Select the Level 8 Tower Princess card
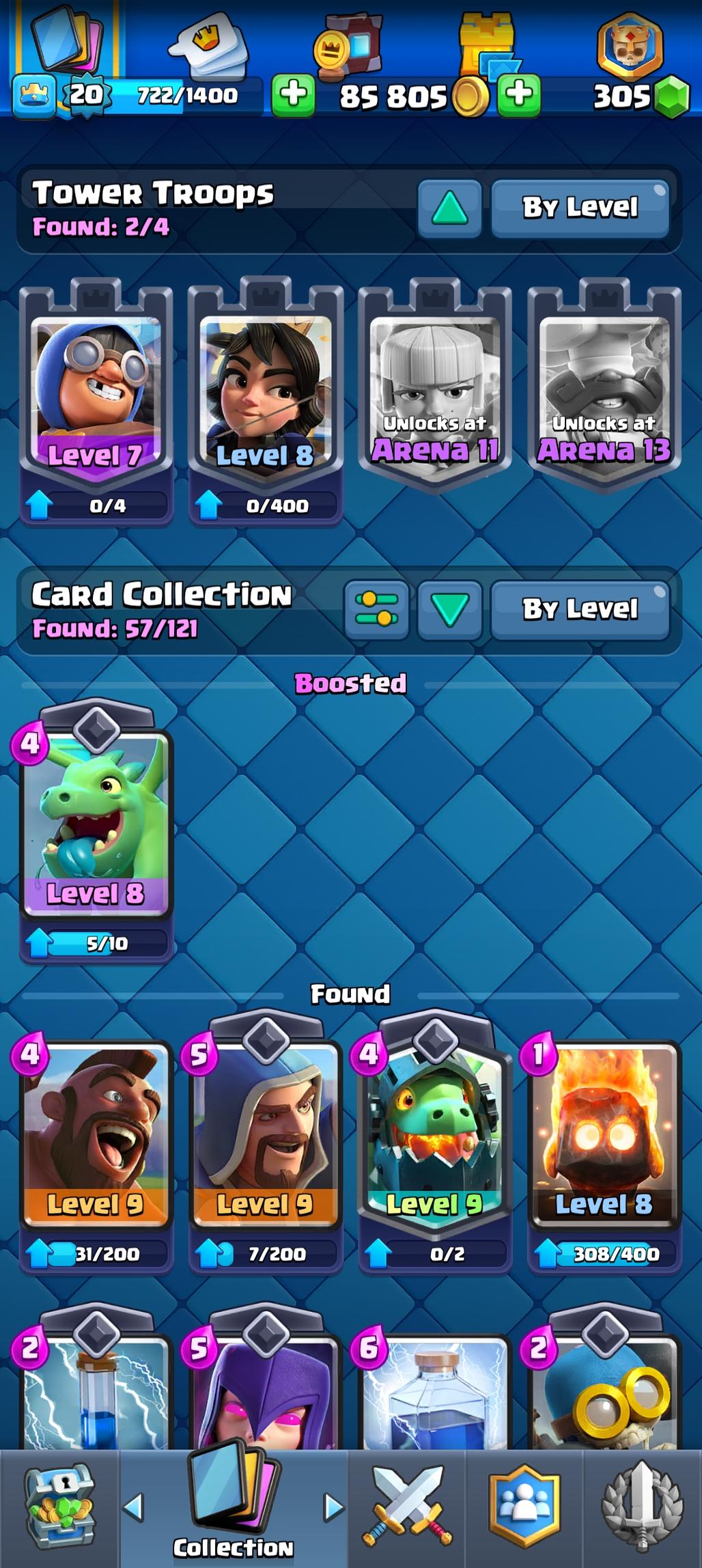Image resolution: width=702 pixels, height=1568 pixels. [x=265, y=389]
